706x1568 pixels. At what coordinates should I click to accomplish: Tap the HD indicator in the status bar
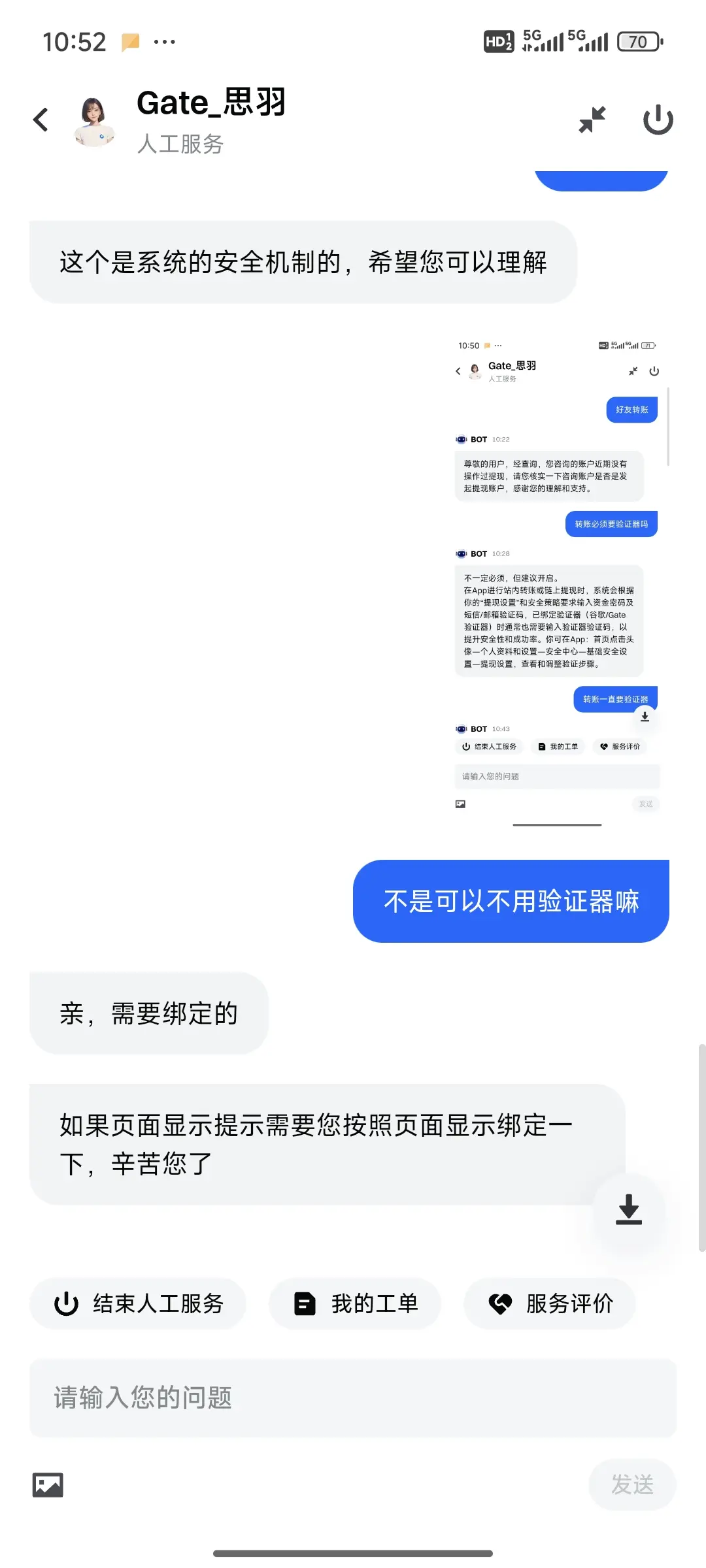[499, 41]
